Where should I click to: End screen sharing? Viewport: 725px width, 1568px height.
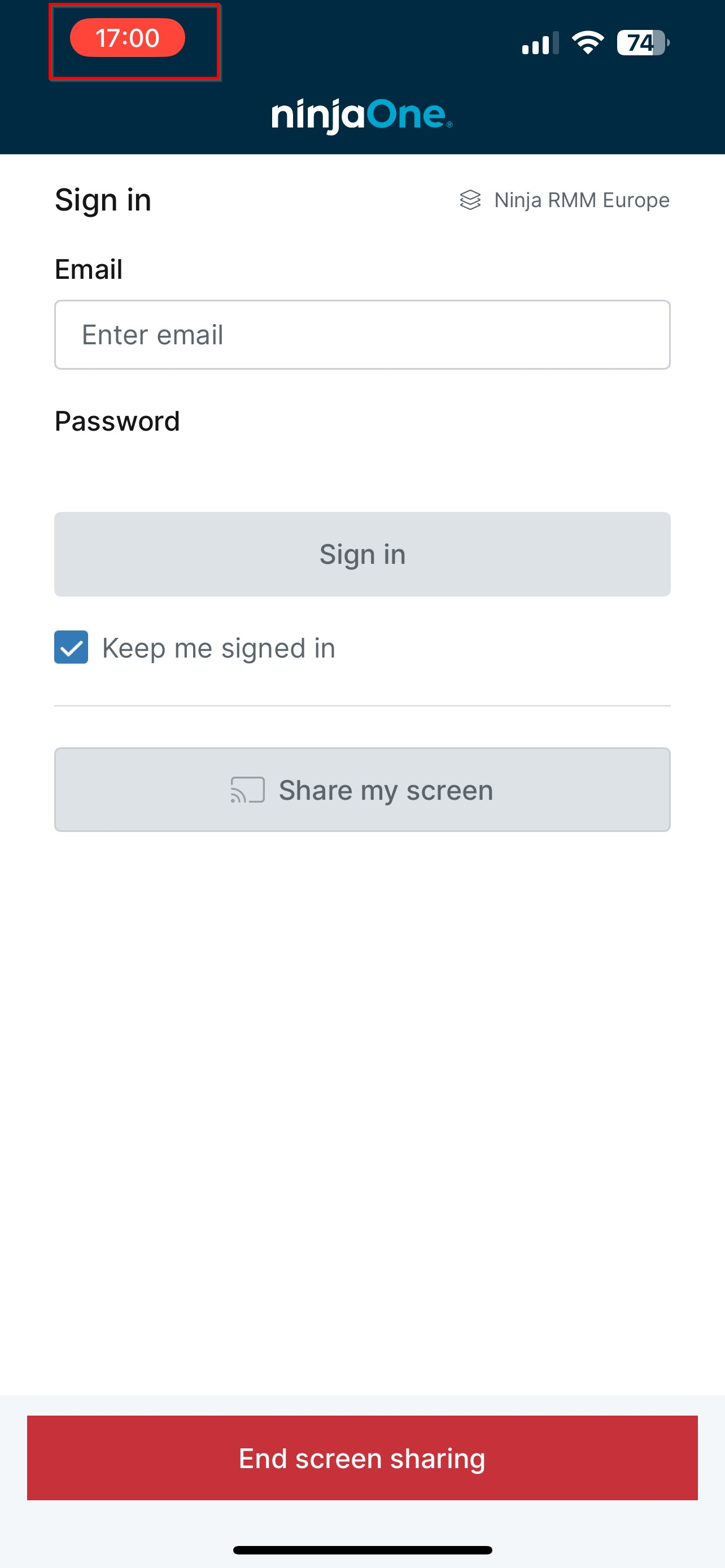tap(362, 1458)
